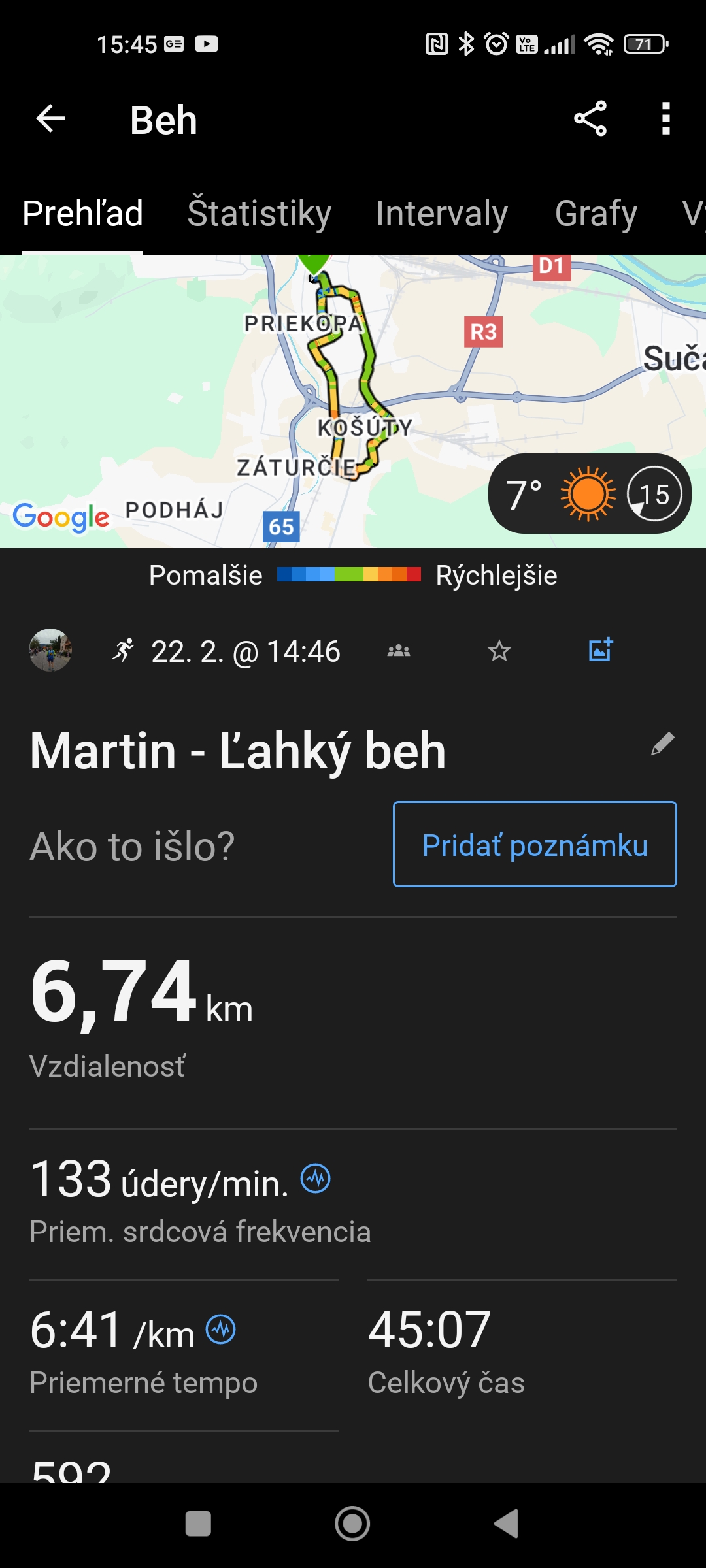Open the Grafy tab
706x1568 pixels.
click(596, 214)
